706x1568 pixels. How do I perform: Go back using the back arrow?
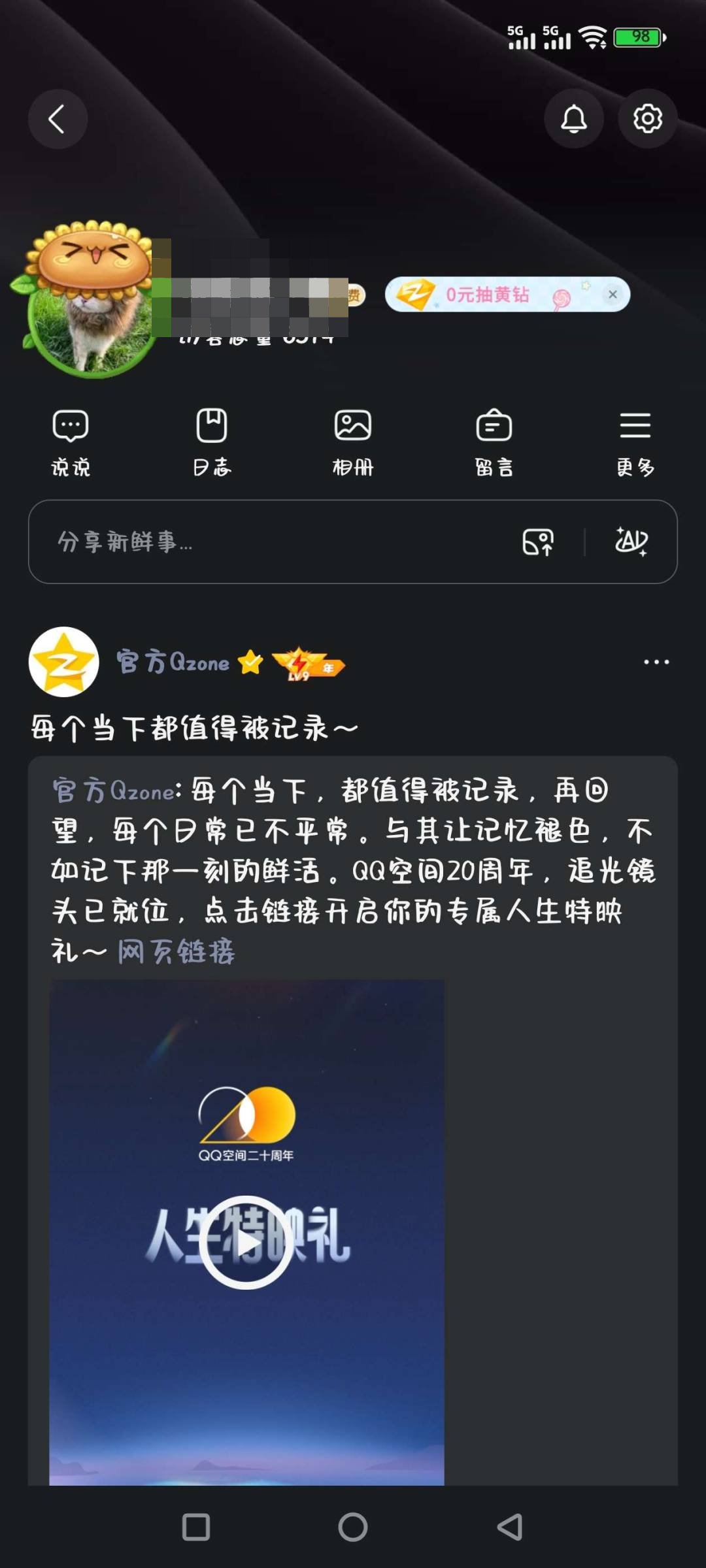tap(59, 118)
